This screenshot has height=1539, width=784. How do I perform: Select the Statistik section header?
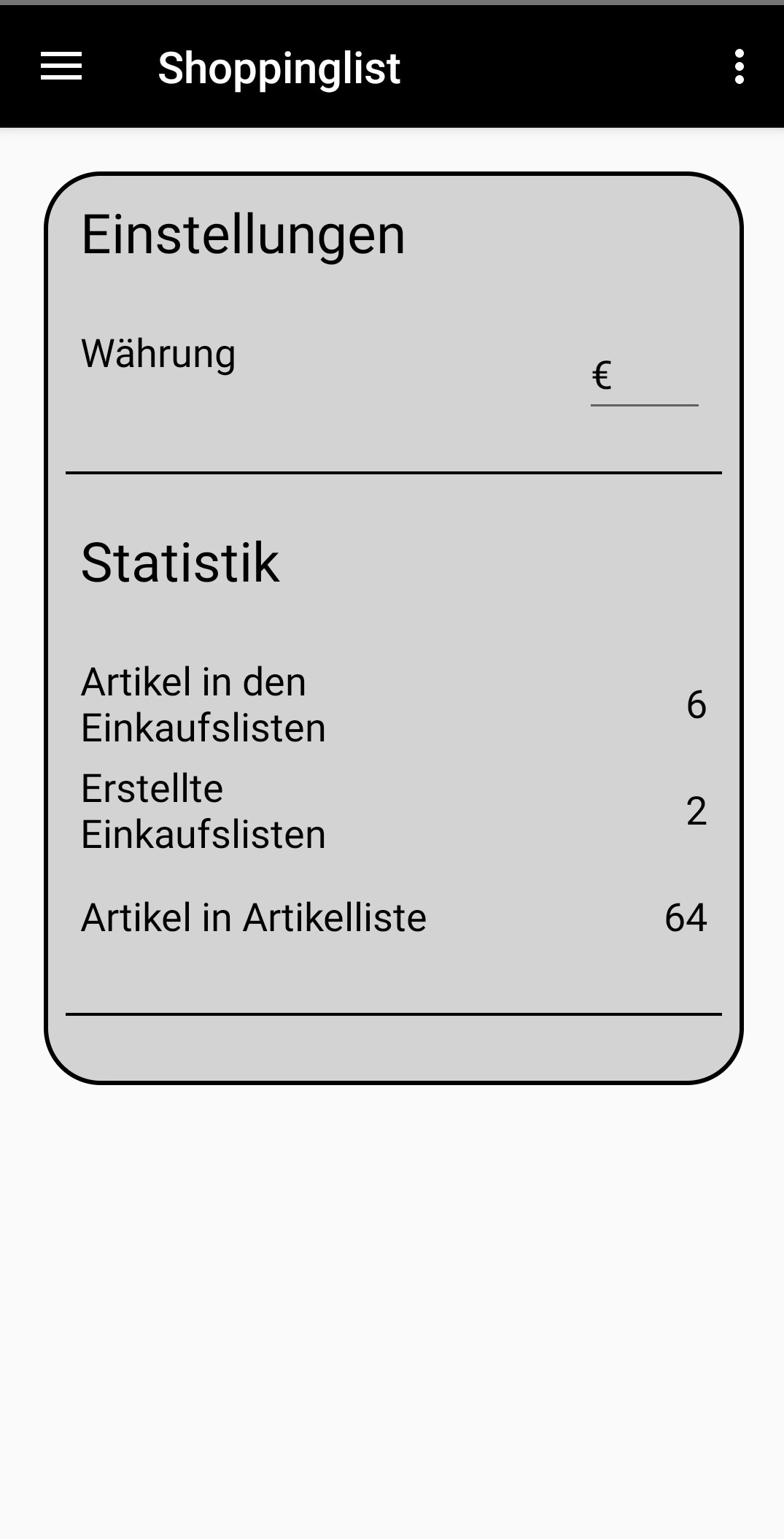click(179, 560)
